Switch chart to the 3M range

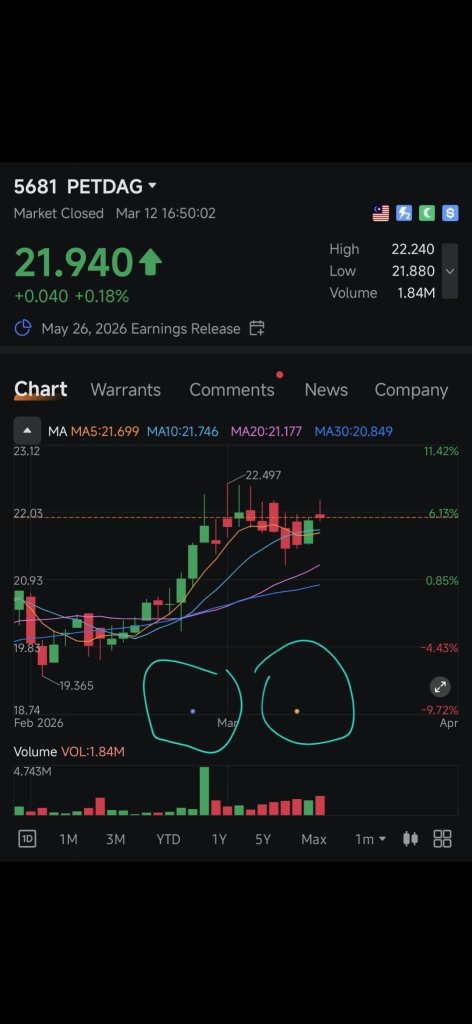[x=116, y=839]
